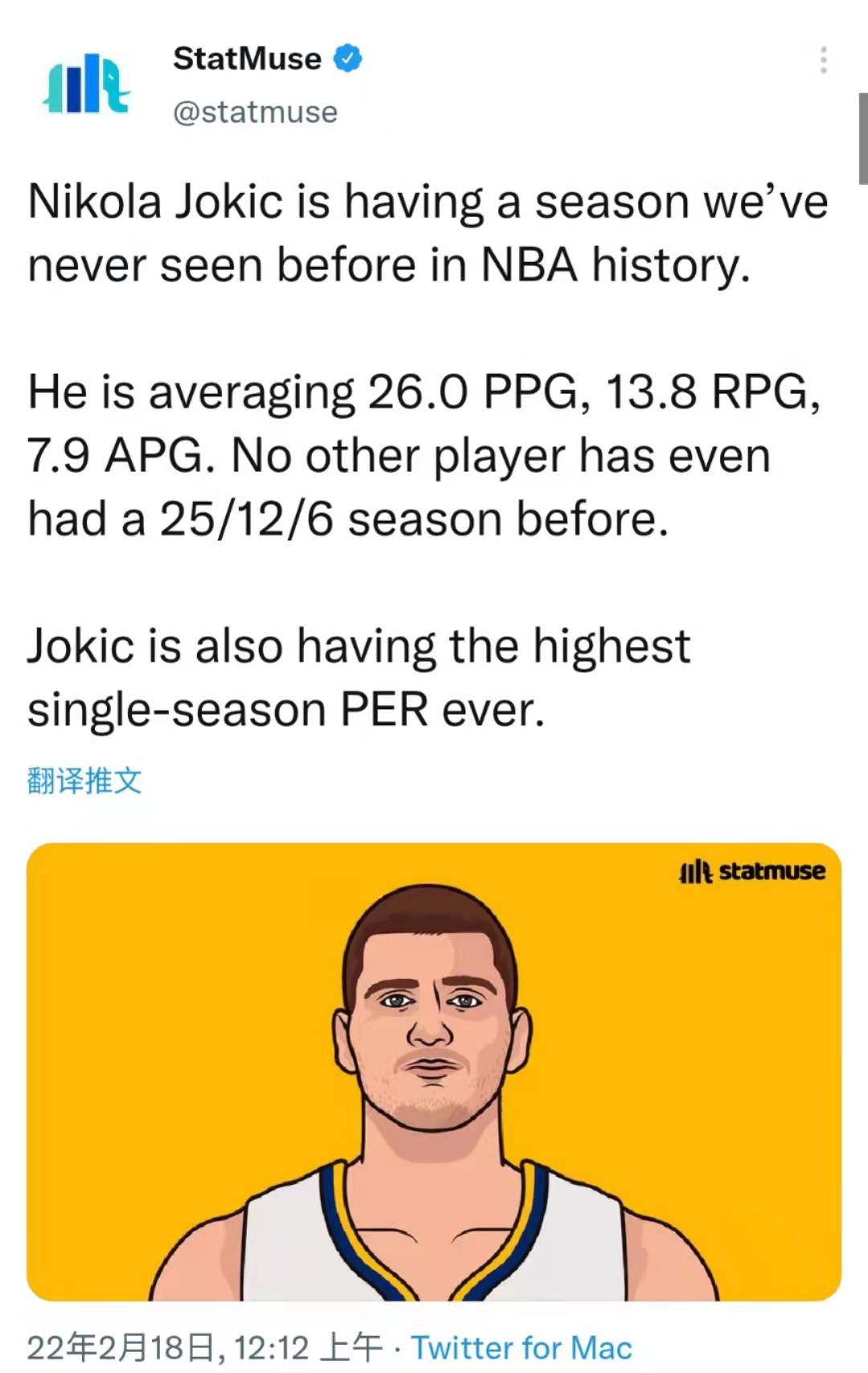Open the Jokic image attachment
This screenshot has height=1373, width=868.
pyautogui.click(x=434, y=1071)
